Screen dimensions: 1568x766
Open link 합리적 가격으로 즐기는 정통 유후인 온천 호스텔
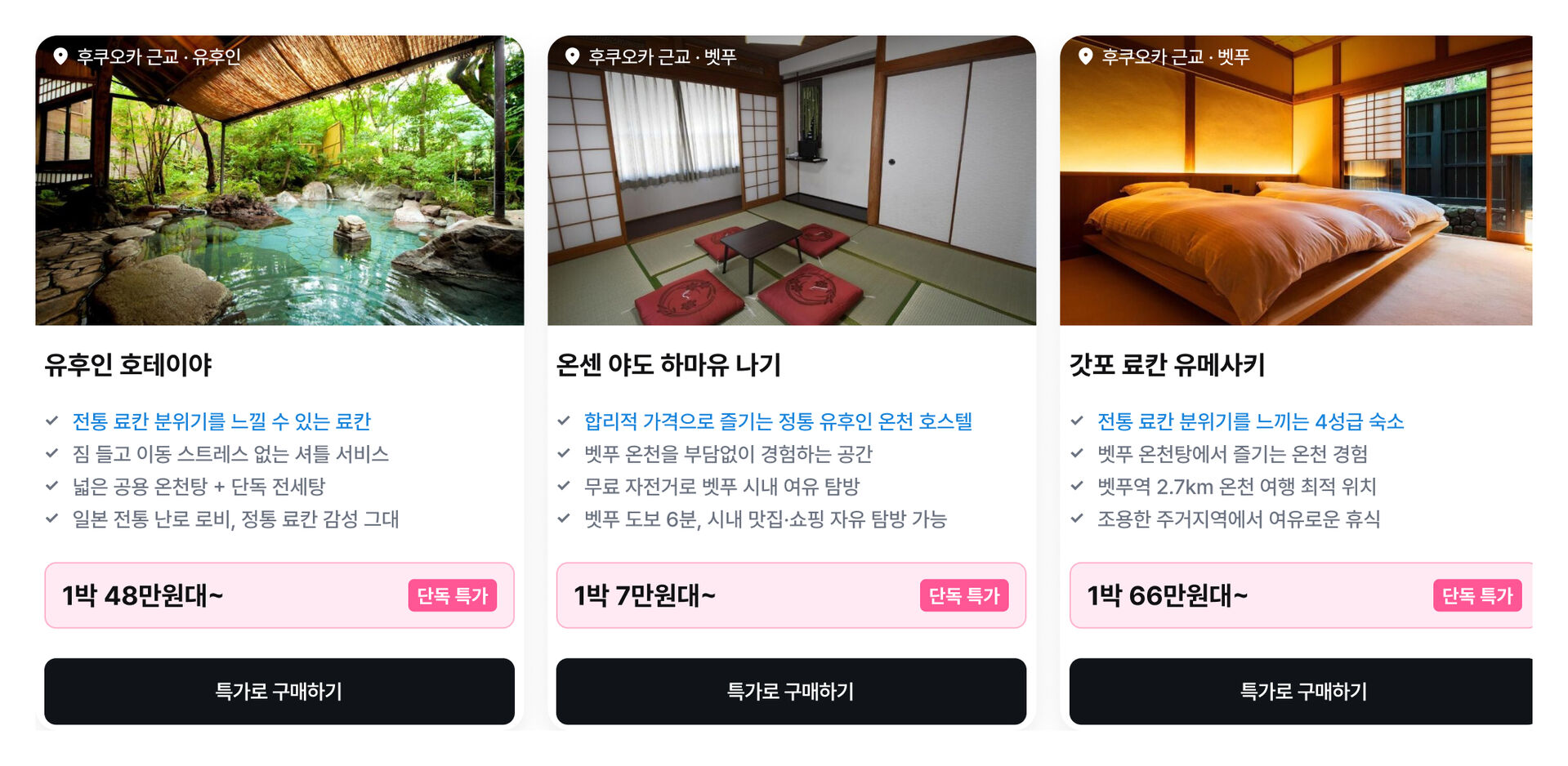point(778,421)
